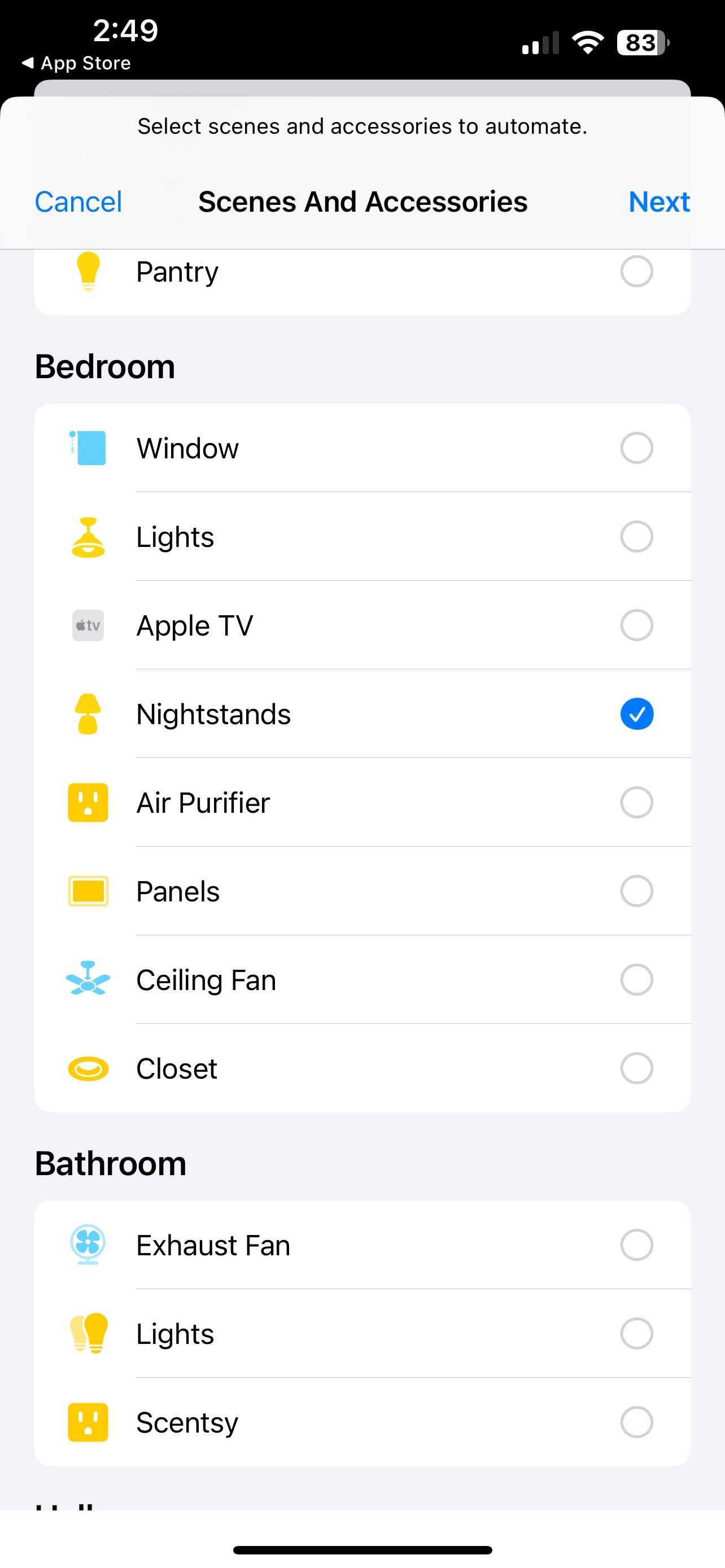The image size is (725, 1568).
Task: Tap the Air Purifier outlet icon
Action: click(x=87, y=802)
